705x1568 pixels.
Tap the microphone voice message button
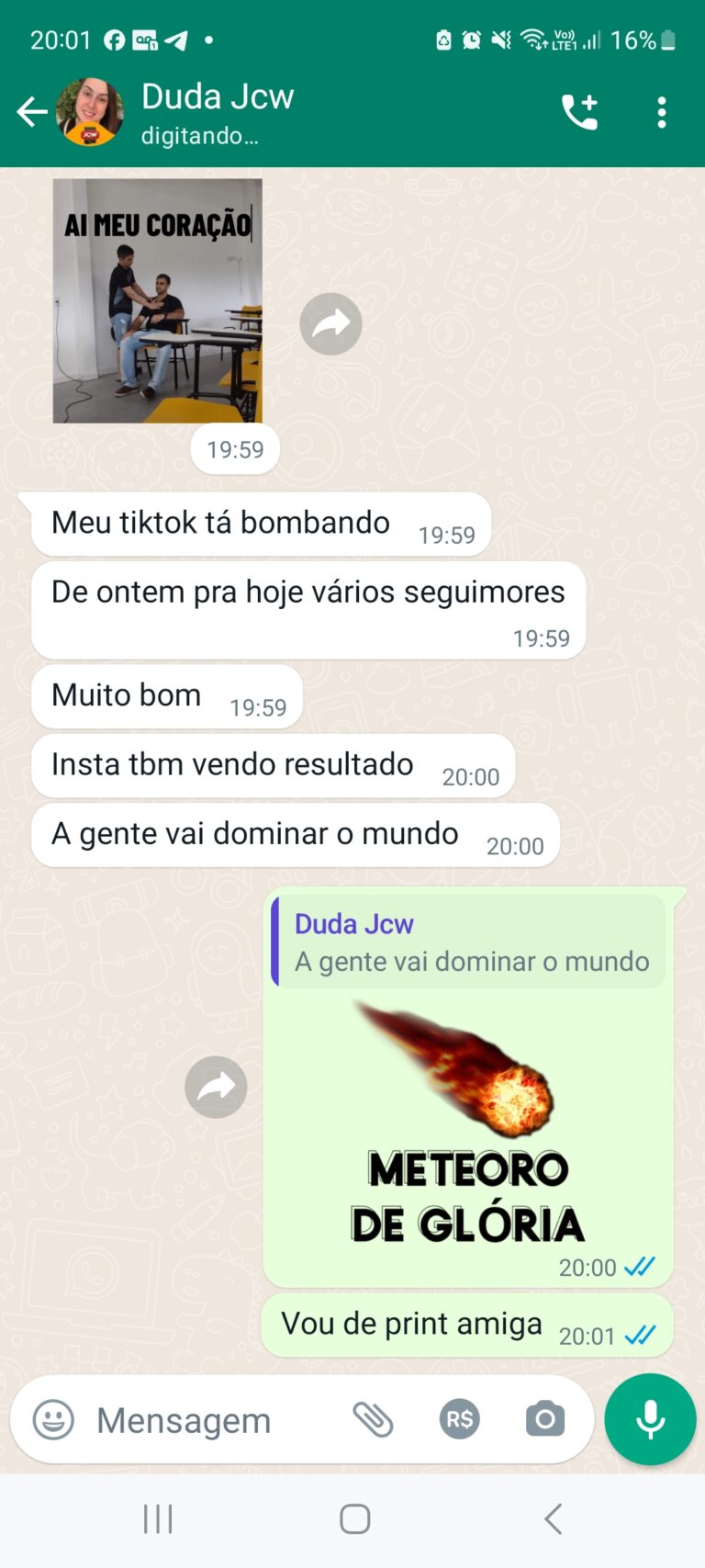(x=650, y=1419)
